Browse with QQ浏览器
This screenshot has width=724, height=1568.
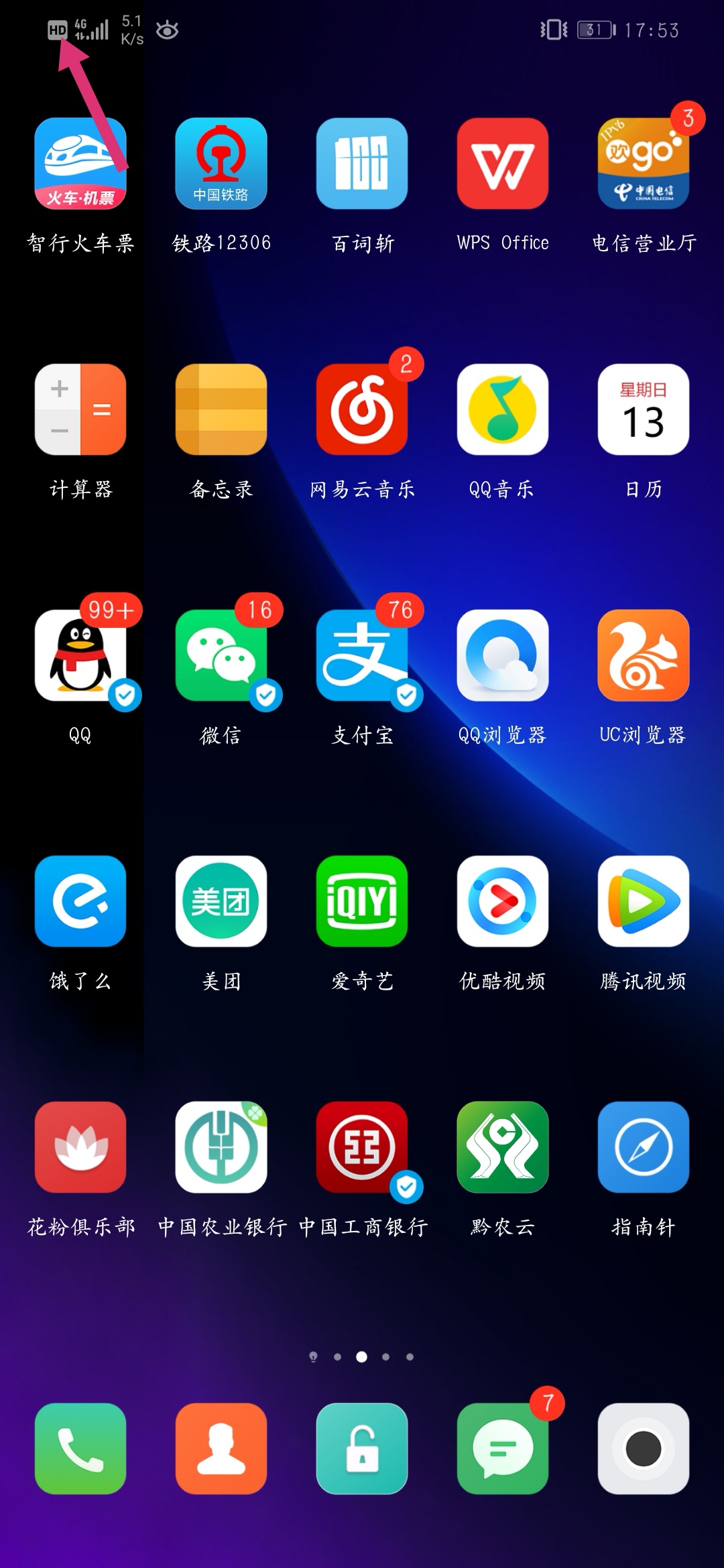[503, 657]
